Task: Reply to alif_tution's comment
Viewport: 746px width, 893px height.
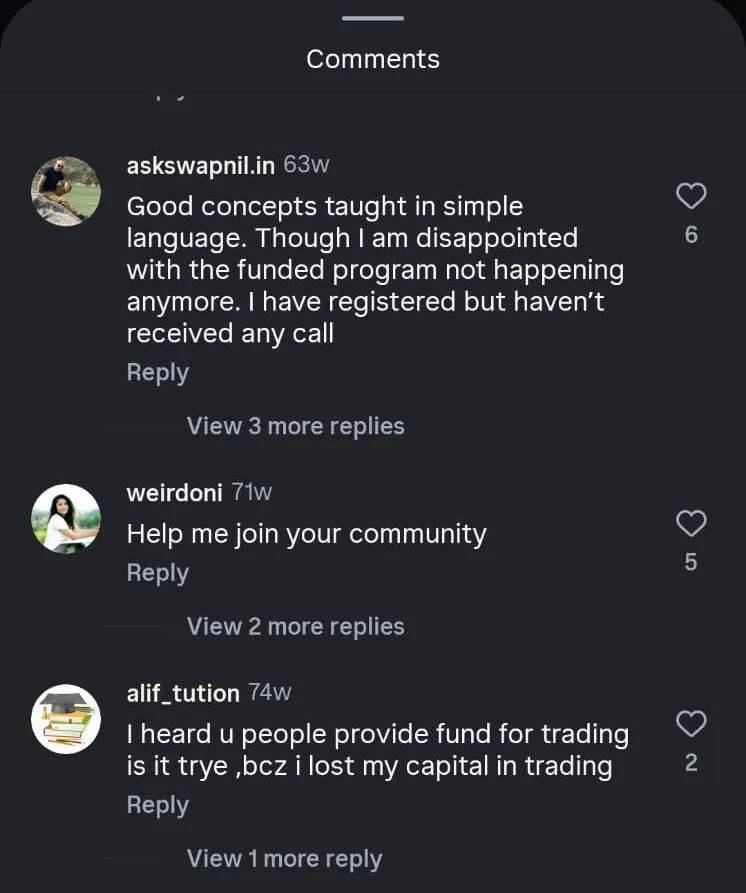Action: (157, 805)
